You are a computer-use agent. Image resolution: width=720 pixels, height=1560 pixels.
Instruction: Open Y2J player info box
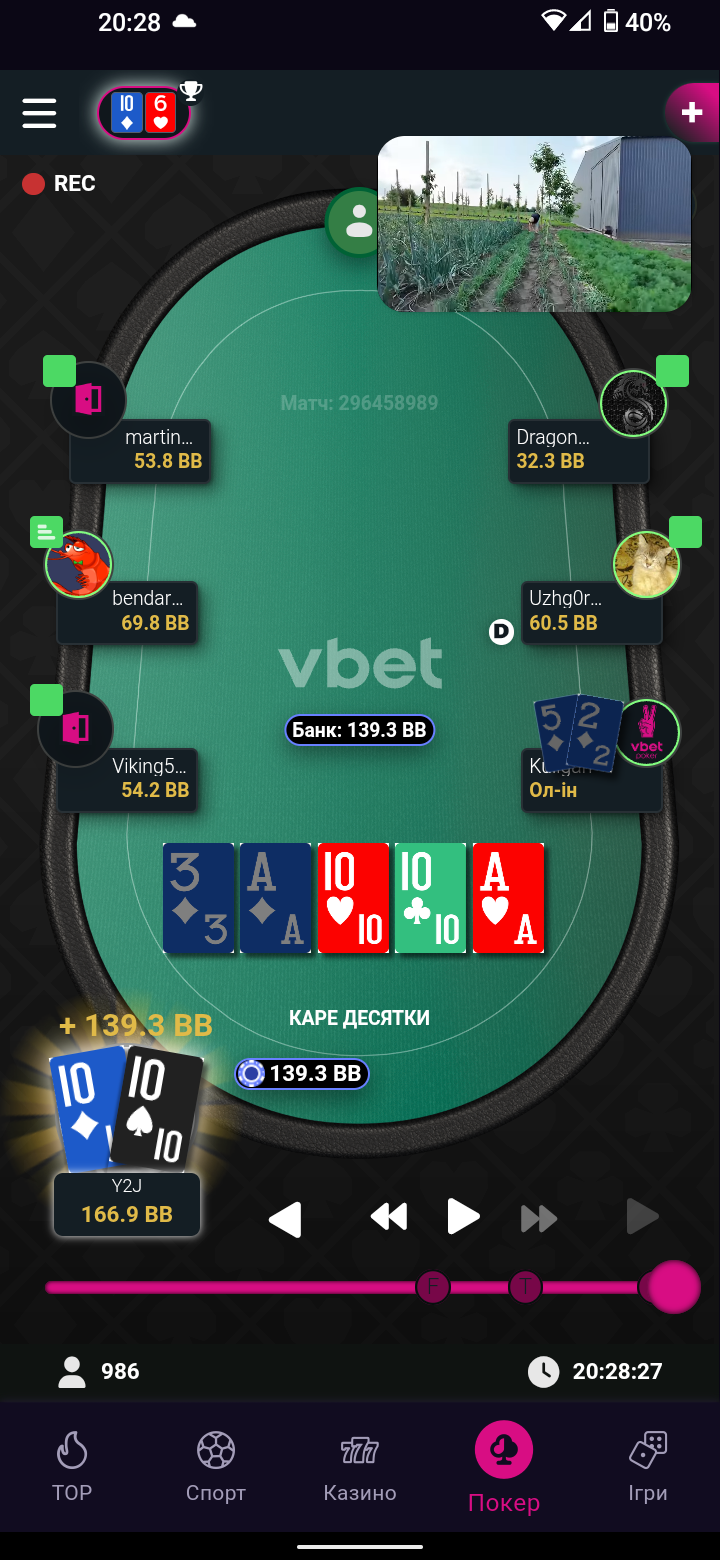coord(127,1204)
